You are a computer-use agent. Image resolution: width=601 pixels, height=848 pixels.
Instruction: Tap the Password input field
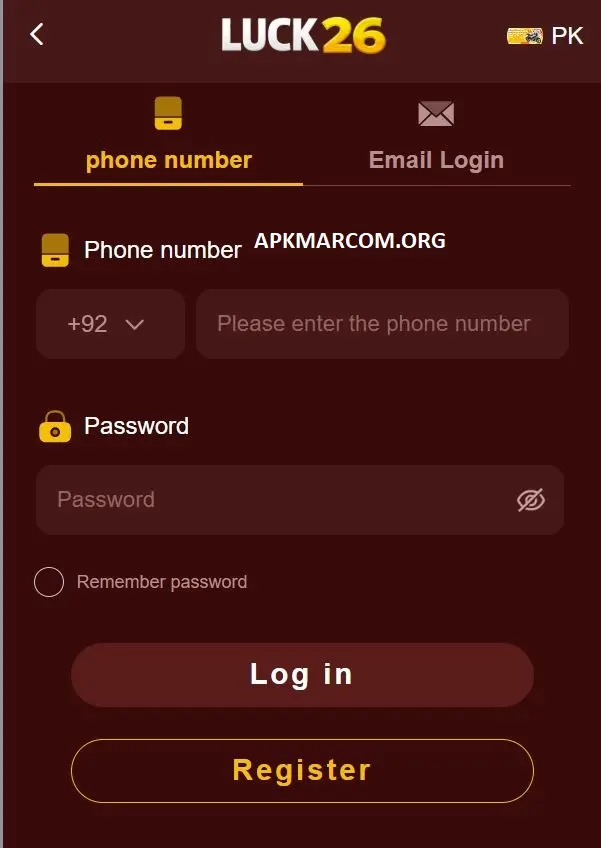click(270, 500)
